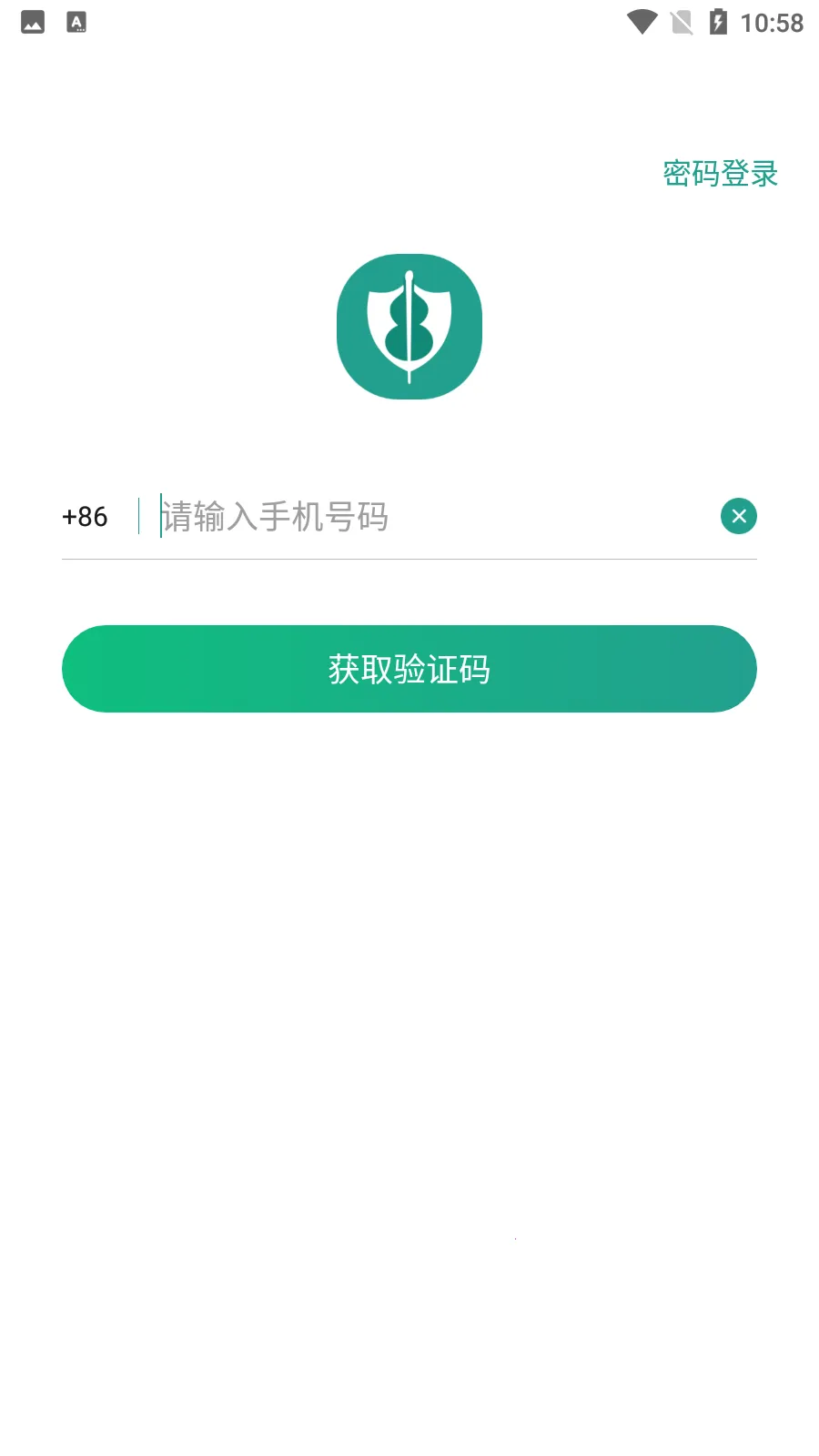This screenshot has height=1456, width=819.
Task: Tap the Wi-Fi status icon
Action: [644, 22]
